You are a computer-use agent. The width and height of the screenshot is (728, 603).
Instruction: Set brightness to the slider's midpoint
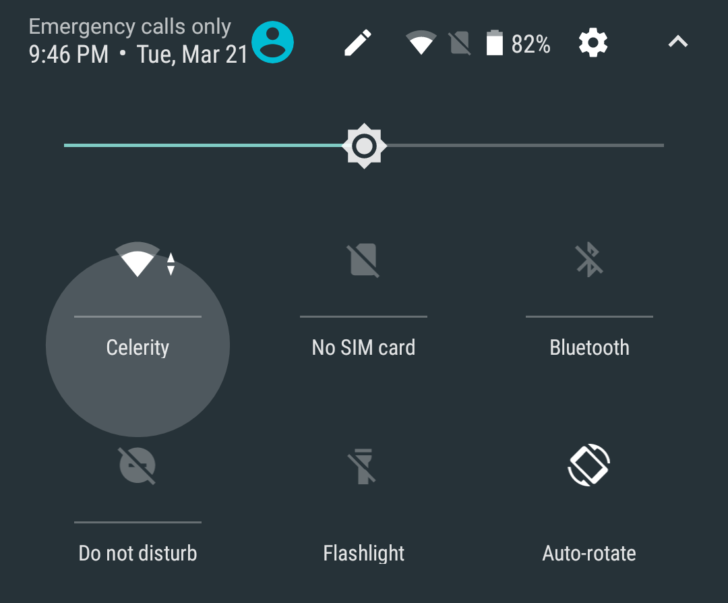364,146
